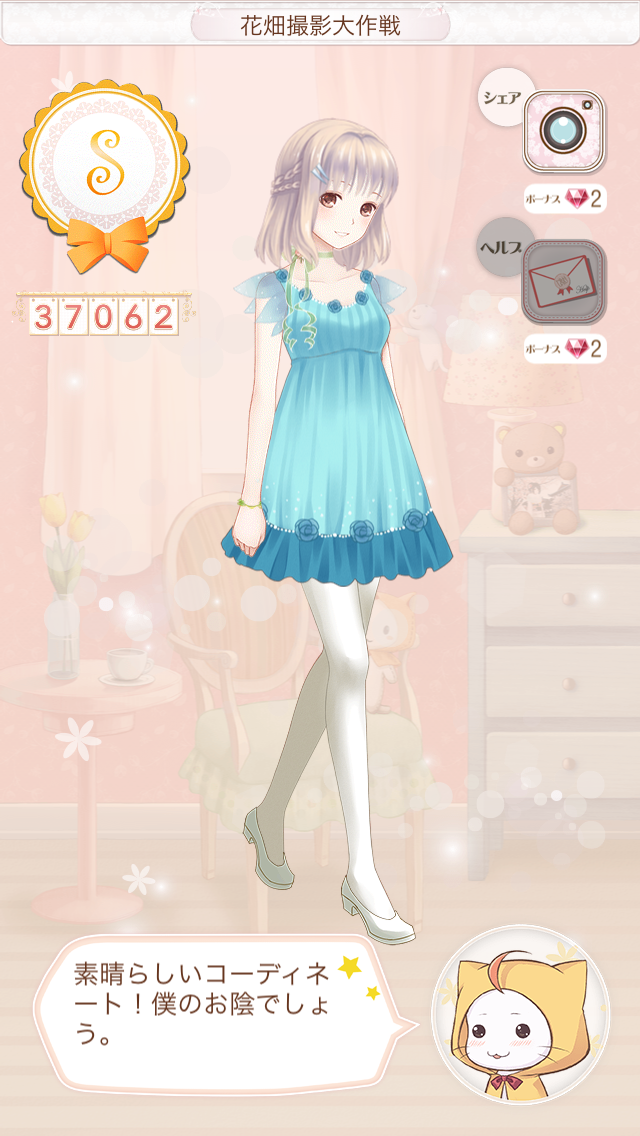
Task: Tap the camera share button
Action: (563, 131)
